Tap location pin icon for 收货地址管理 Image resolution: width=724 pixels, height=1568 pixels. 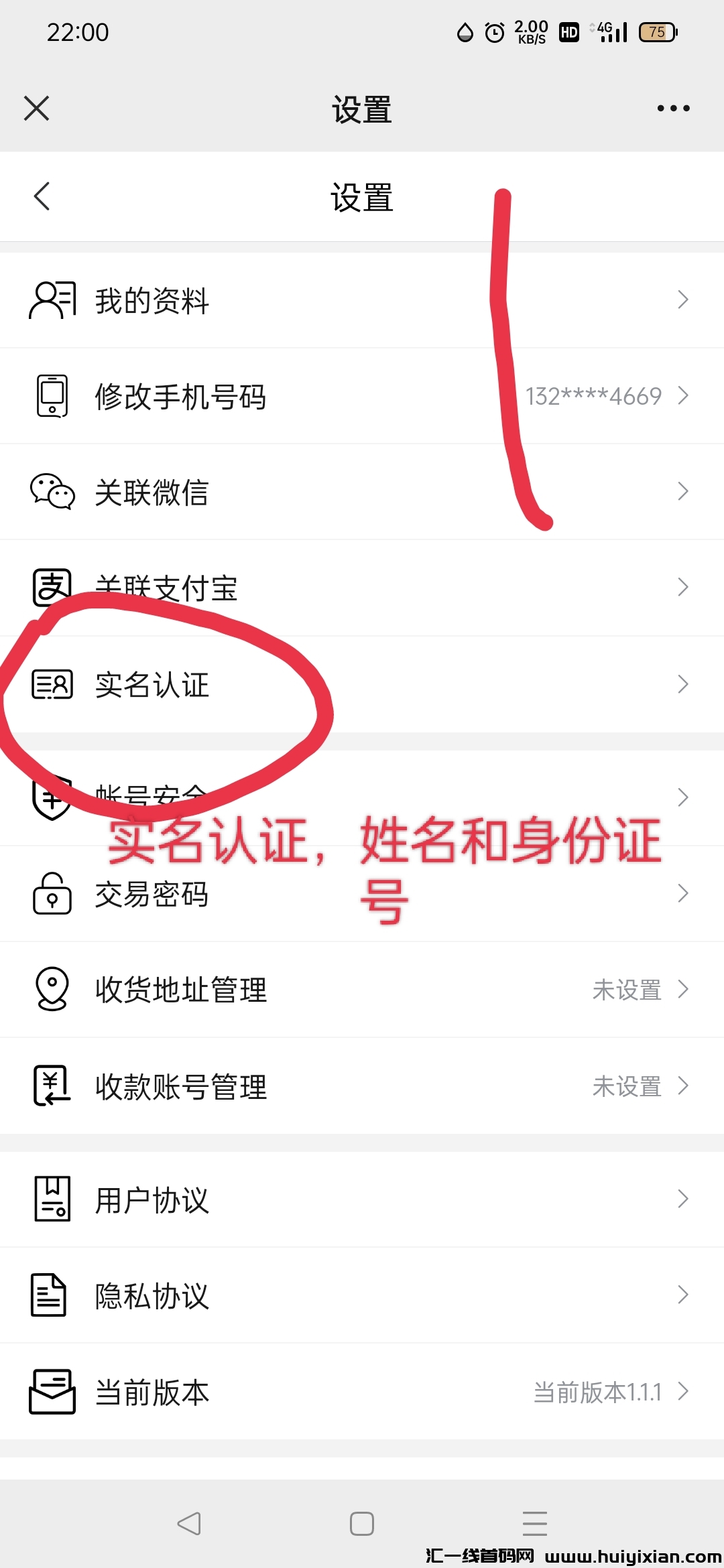[x=50, y=990]
